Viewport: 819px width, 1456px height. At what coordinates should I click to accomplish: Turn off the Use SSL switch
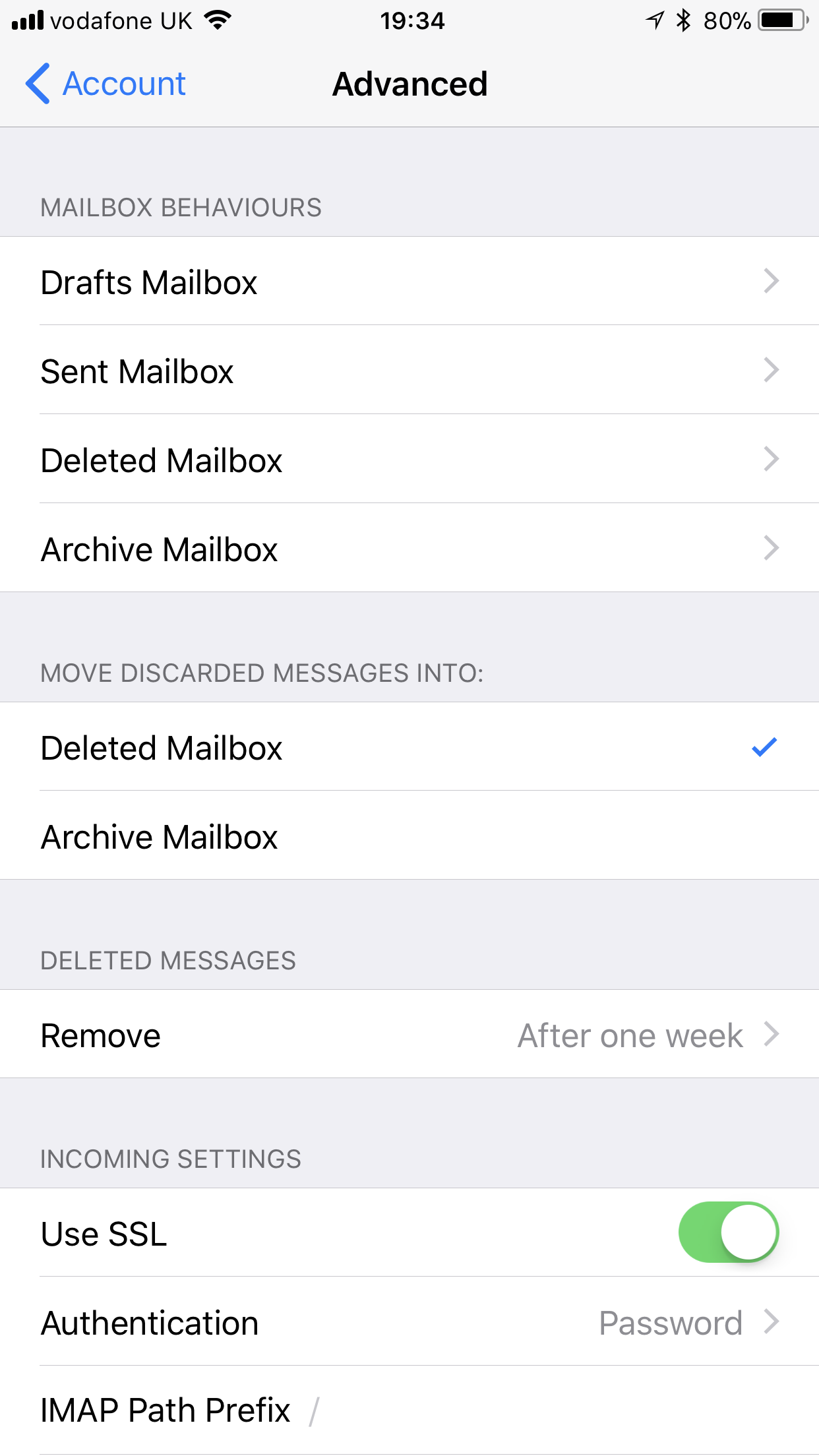point(728,1232)
